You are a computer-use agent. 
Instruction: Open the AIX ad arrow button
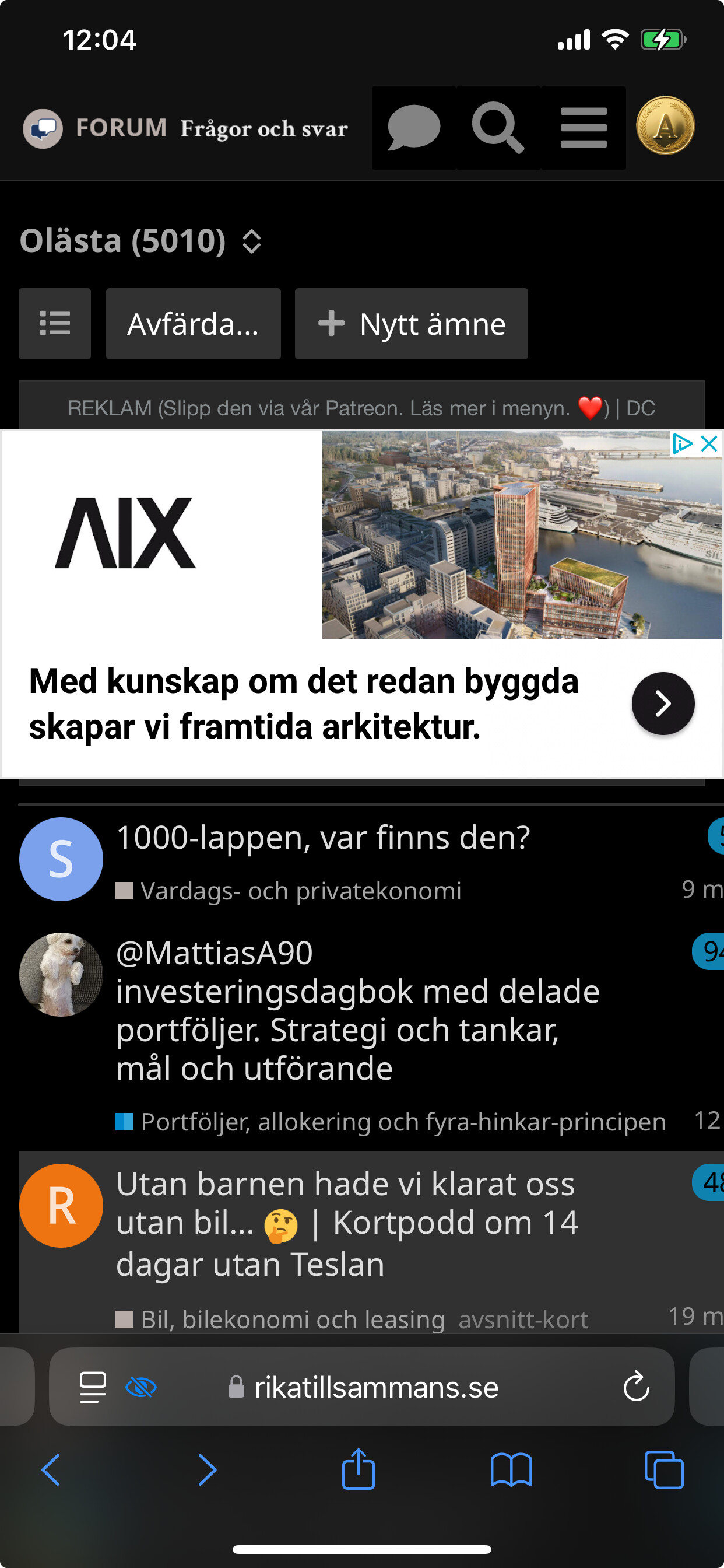pos(663,703)
